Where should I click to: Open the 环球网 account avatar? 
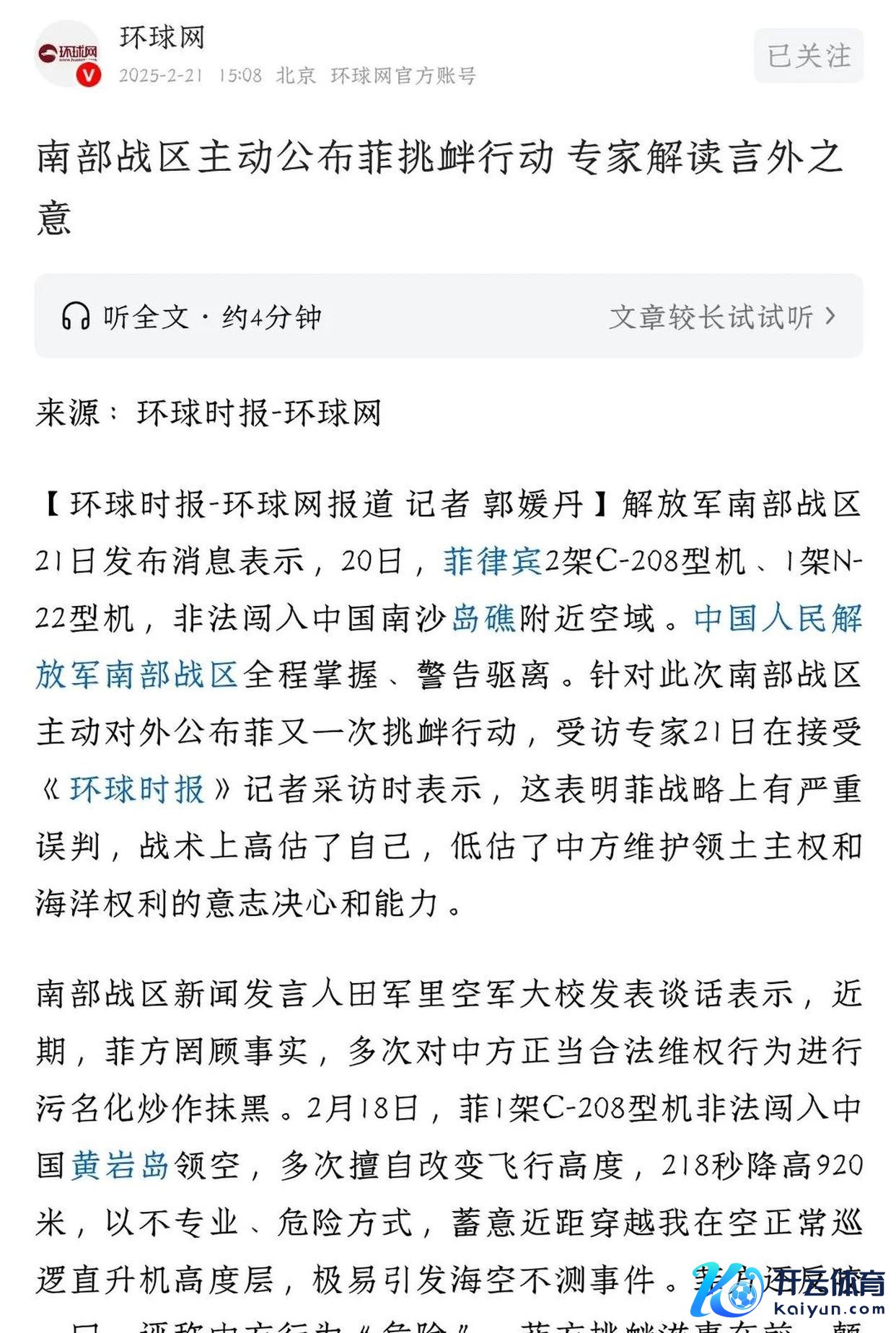(x=67, y=54)
